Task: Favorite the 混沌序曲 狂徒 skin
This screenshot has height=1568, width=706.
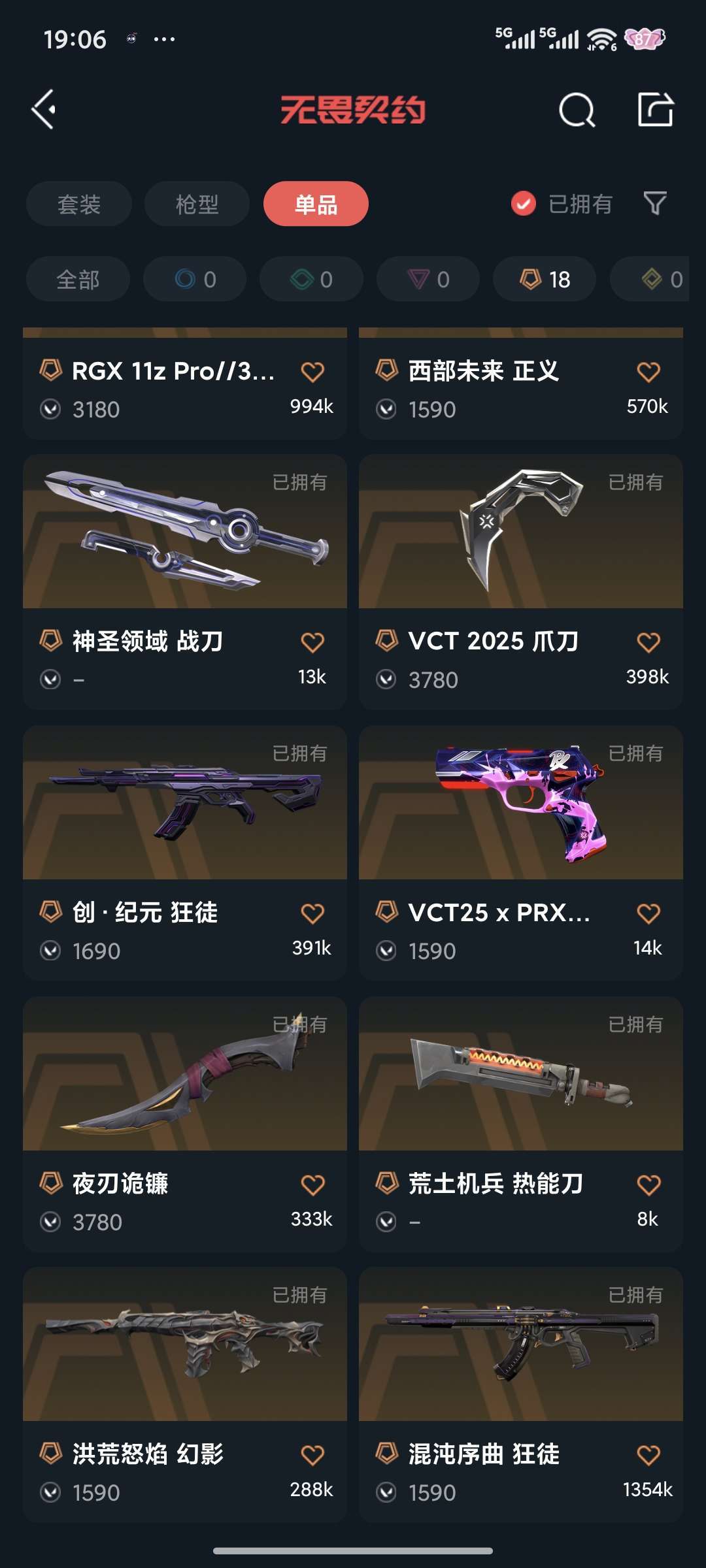Action: 648,1455
